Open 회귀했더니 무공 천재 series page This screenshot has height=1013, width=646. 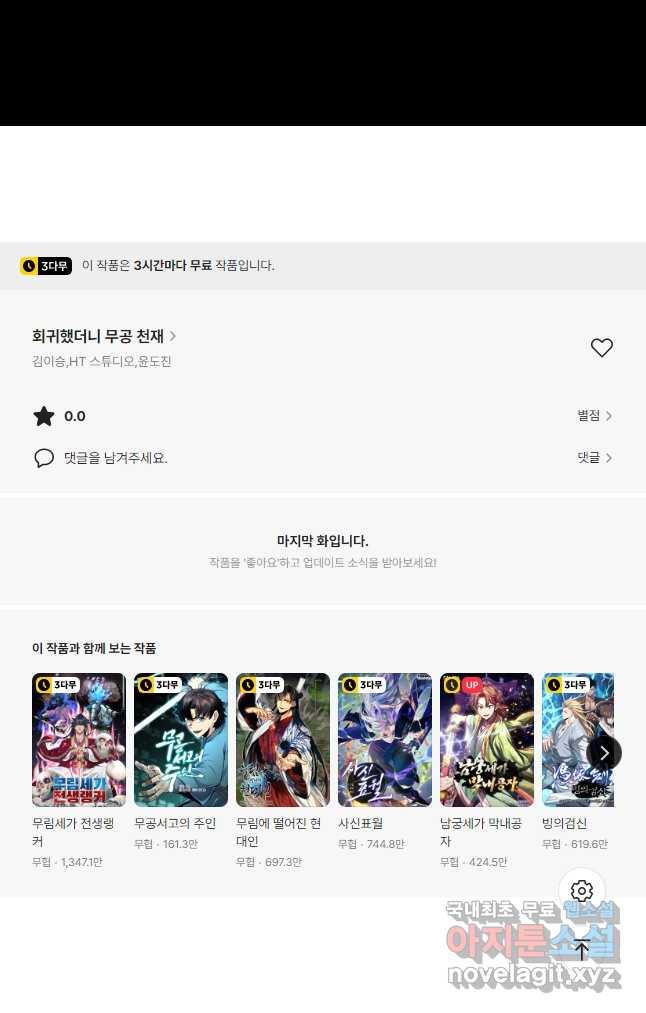click(104, 337)
